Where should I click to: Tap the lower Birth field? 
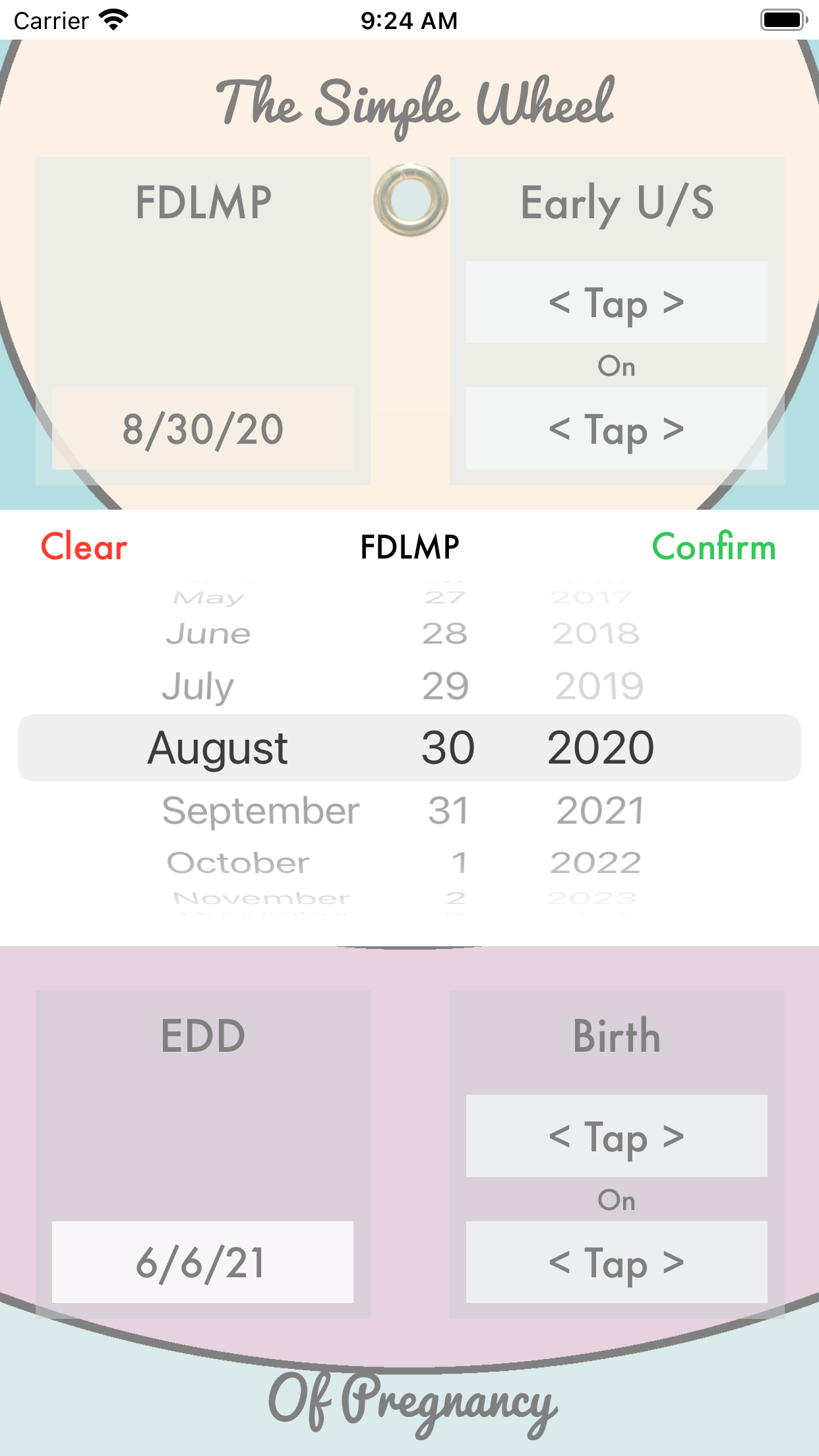tap(617, 1263)
